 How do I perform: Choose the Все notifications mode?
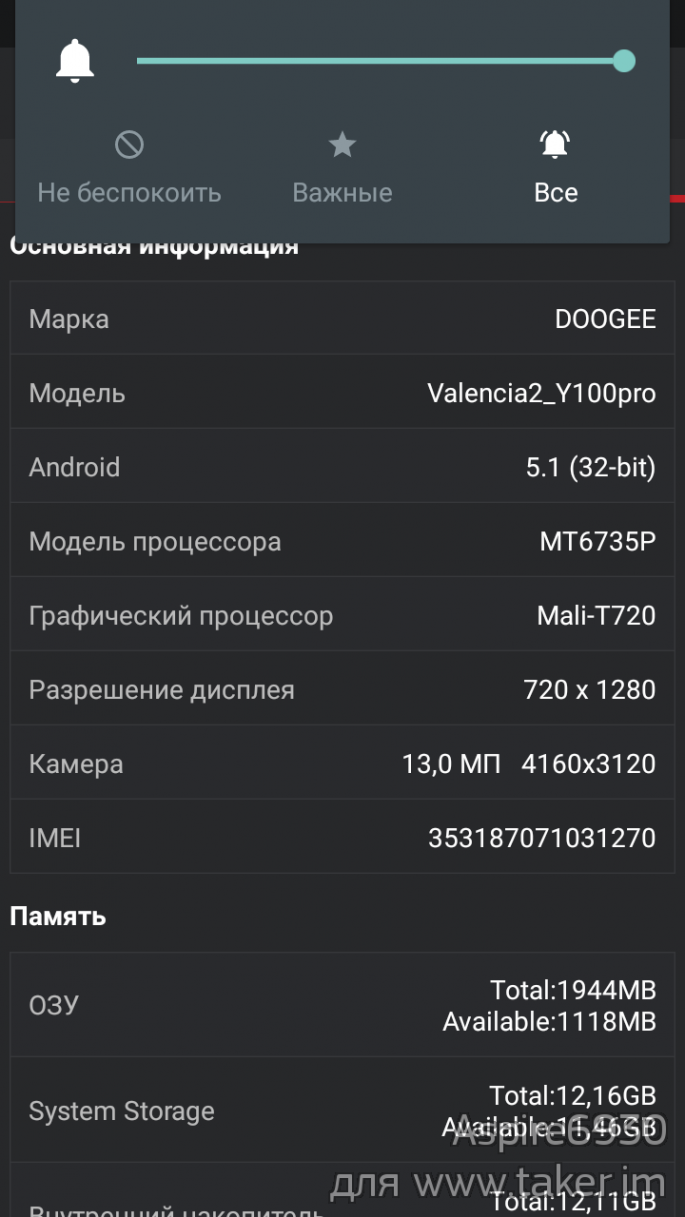pyautogui.click(x=555, y=168)
